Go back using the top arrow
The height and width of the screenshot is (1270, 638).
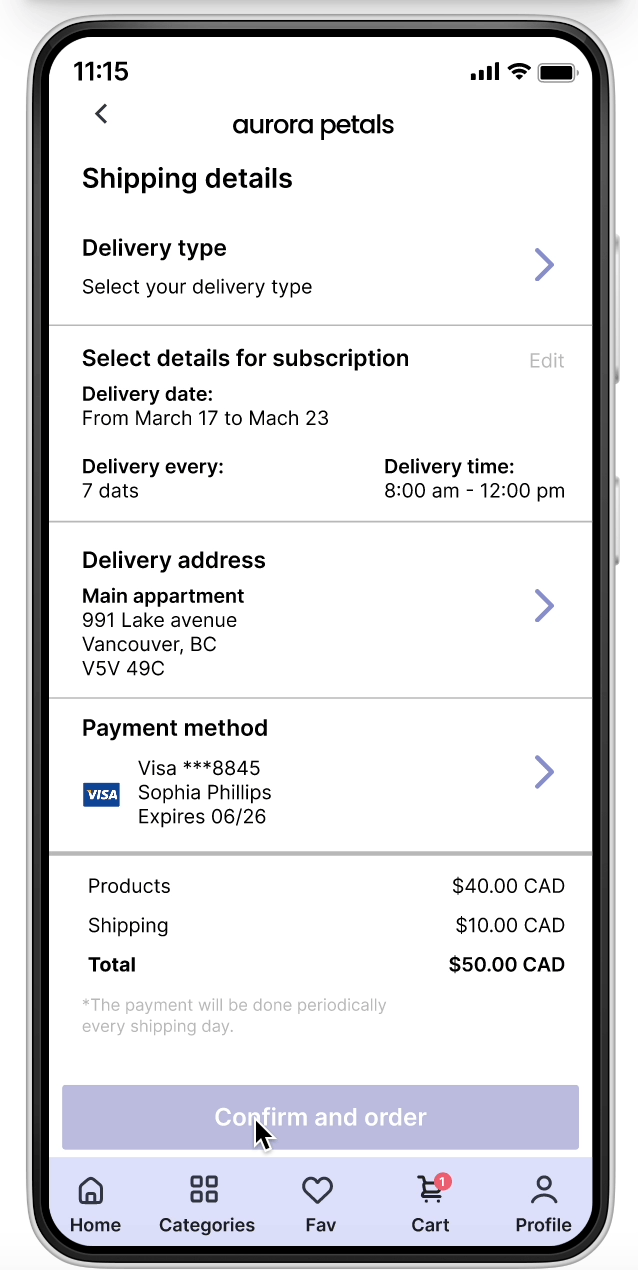[x=101, y=114]
